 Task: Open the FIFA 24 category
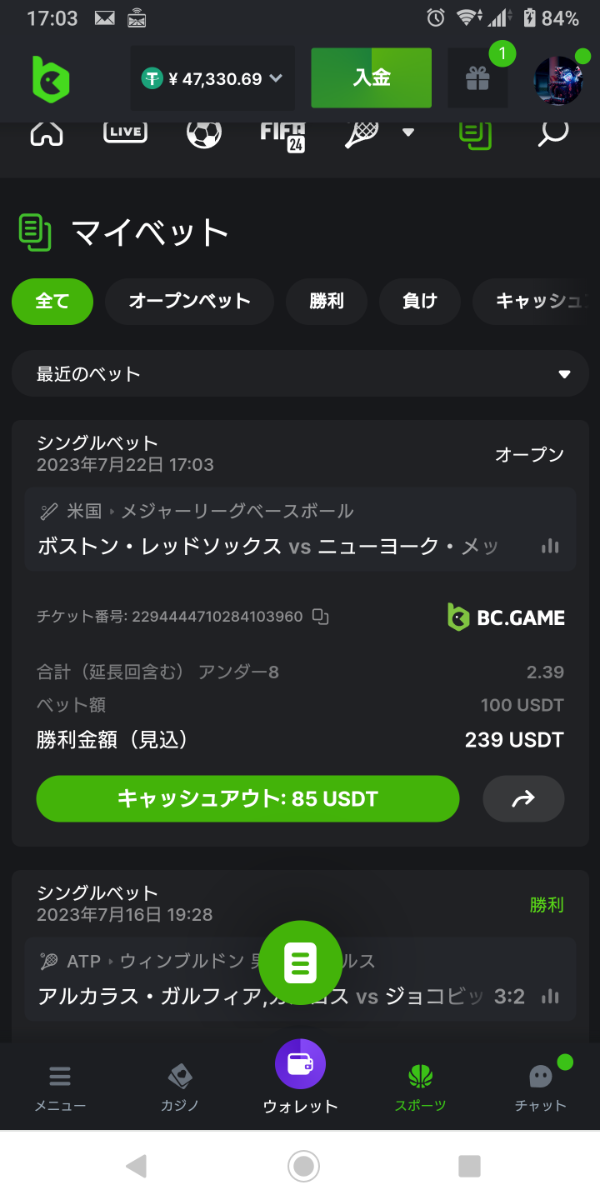coord(282,134)
